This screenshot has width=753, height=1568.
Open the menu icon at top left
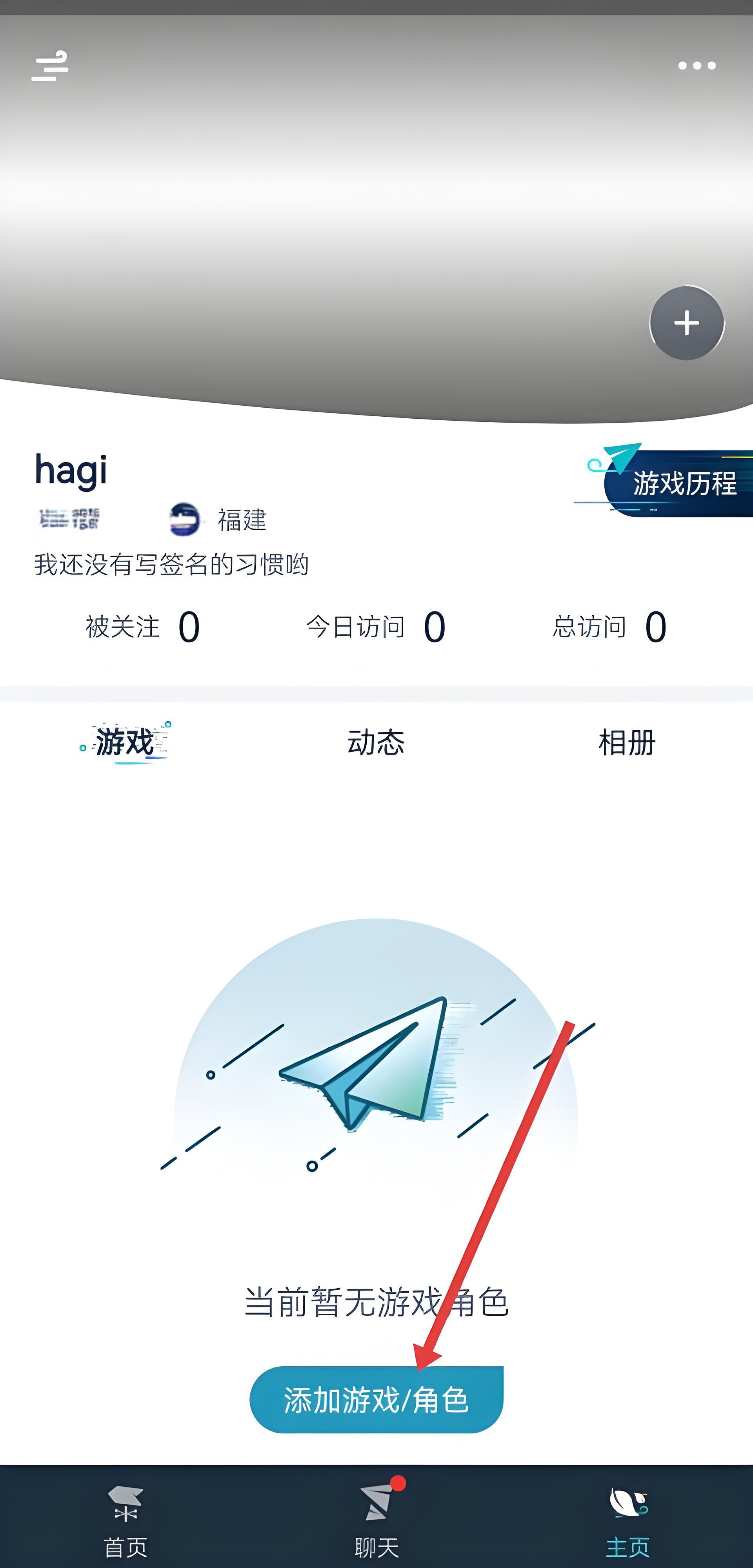coord(50,66)
